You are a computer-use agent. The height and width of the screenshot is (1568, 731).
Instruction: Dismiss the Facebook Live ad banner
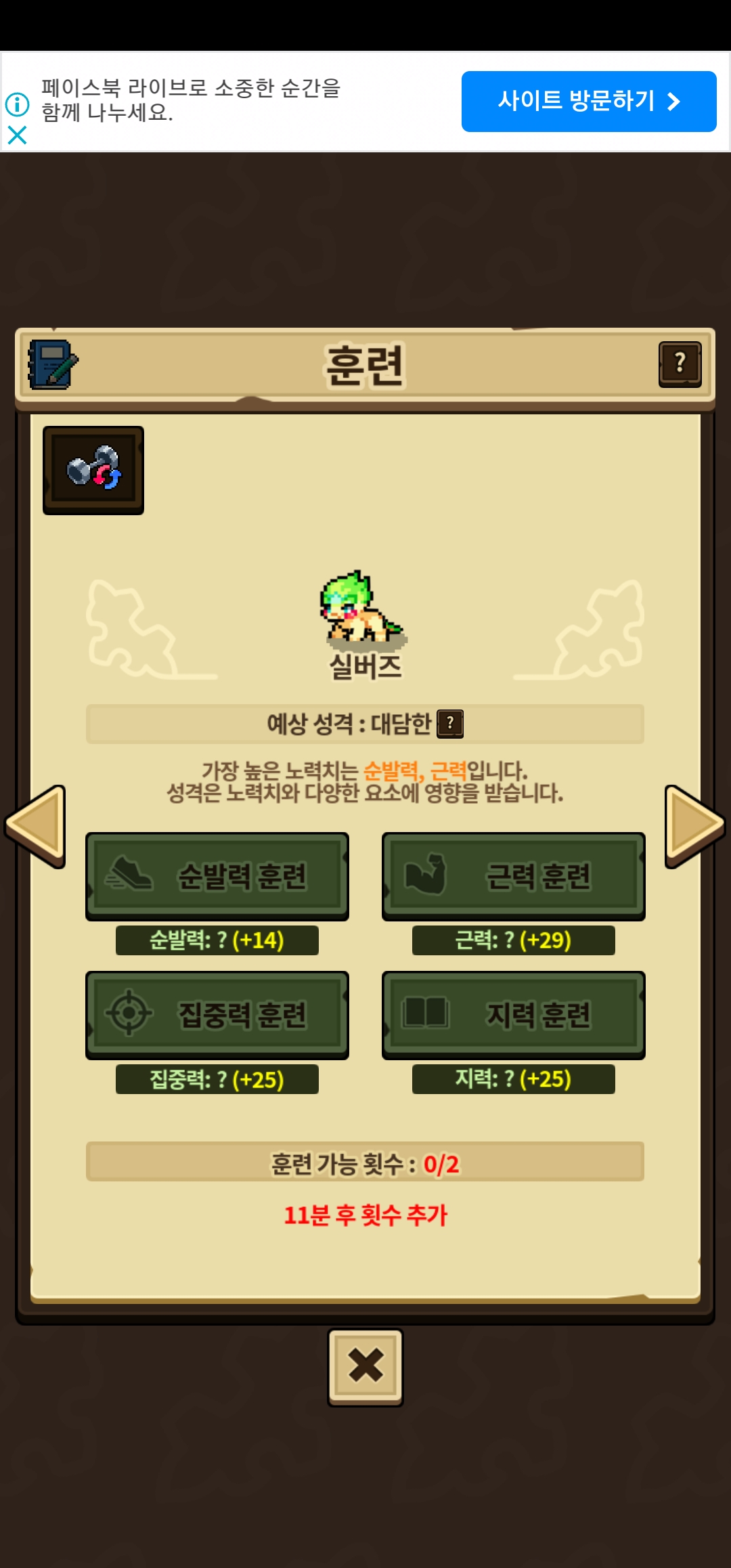(x=17, y=135)
